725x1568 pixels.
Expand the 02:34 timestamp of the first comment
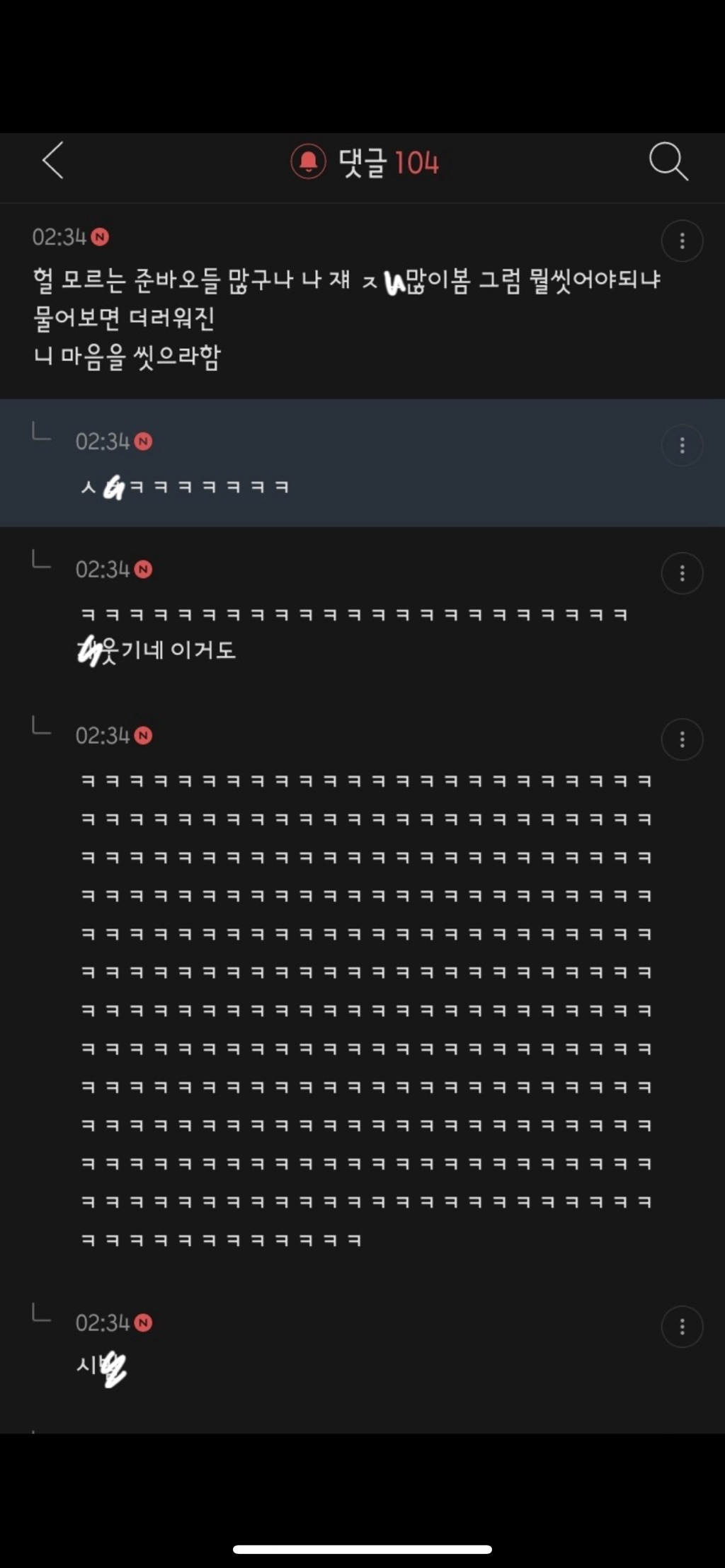[x=58, y=237]
